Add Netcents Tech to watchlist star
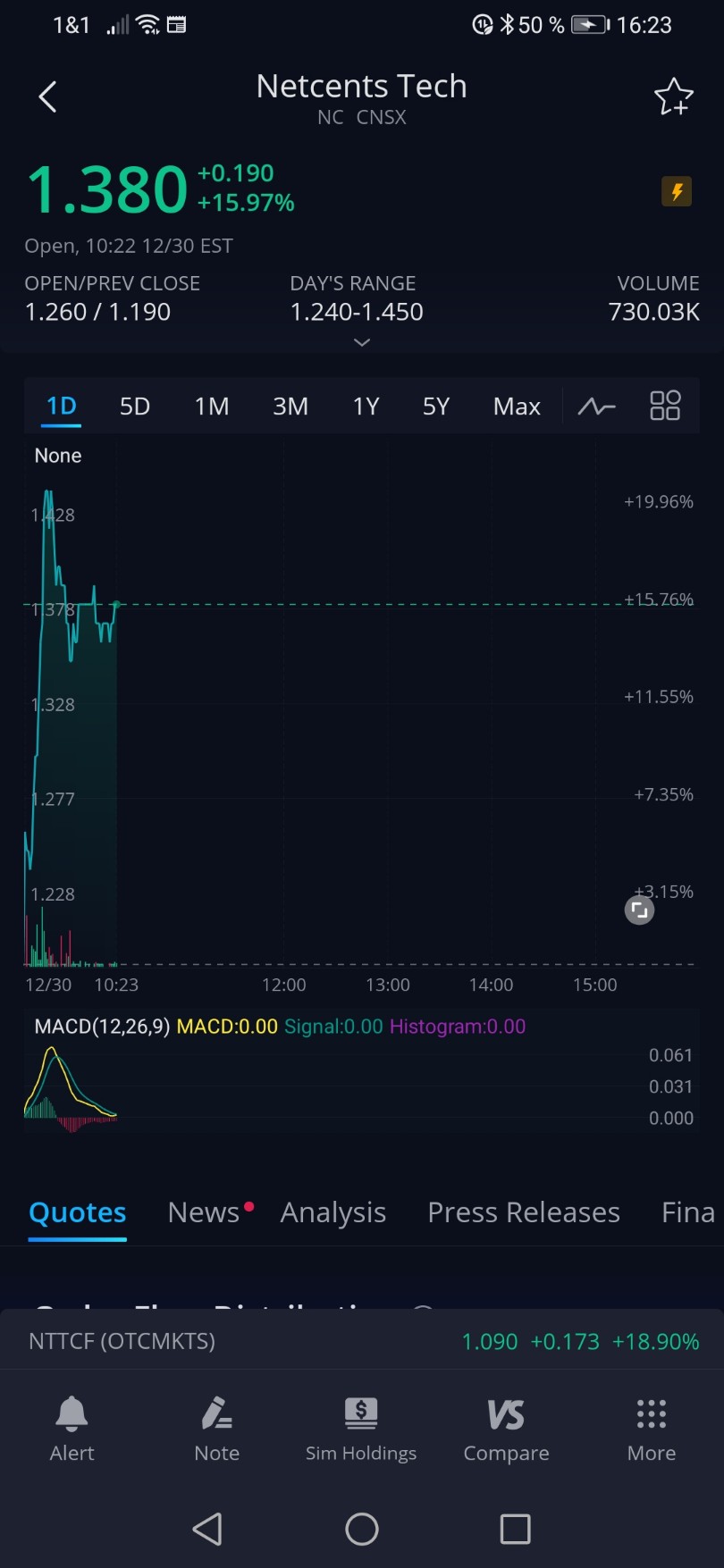Image resolution: width=724 pixels, height=1568 pixels. coord(673,96)
